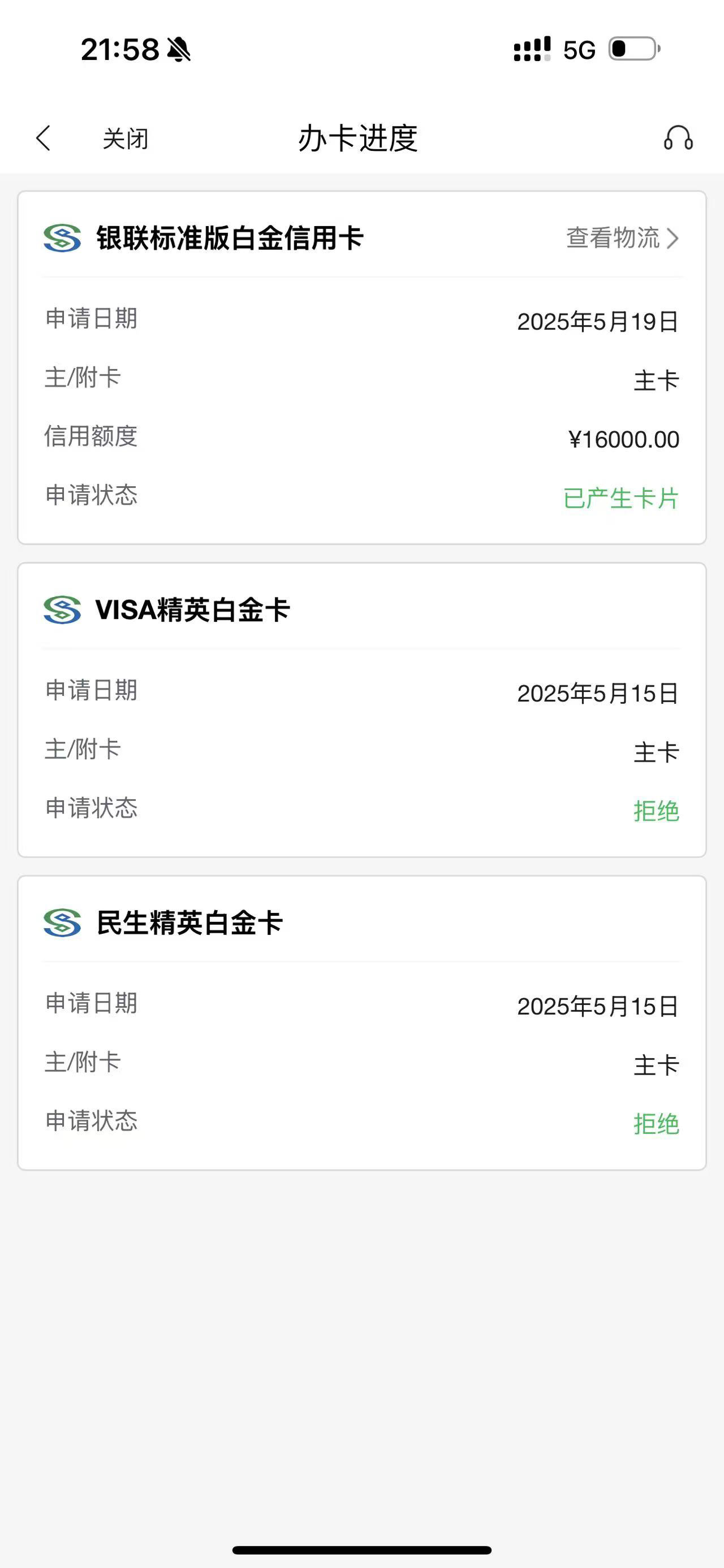Go back with the arrow icon
Image resolution: width=724 pixels, height=1568 pixels.
point(43,138)
